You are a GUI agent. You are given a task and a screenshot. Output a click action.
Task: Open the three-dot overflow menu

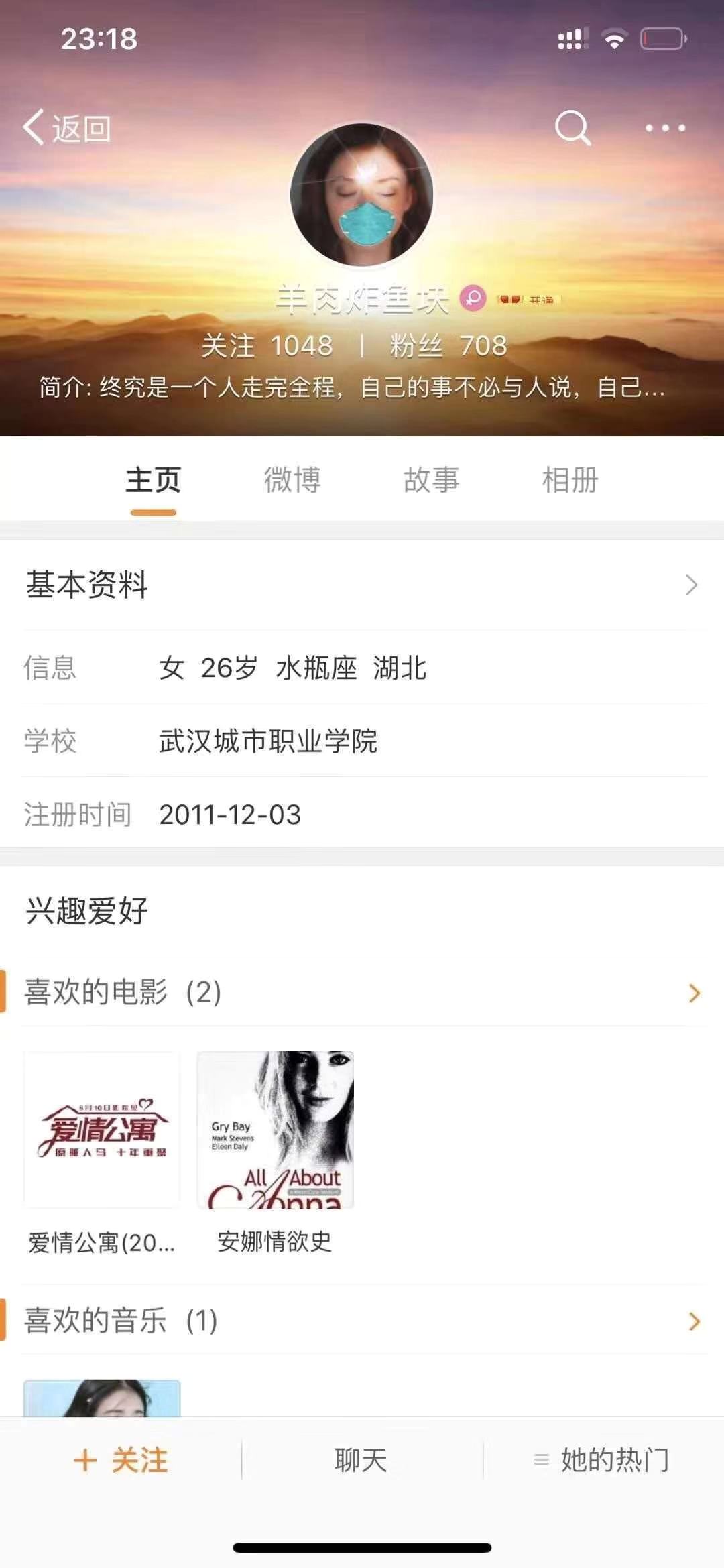point(665,127)
